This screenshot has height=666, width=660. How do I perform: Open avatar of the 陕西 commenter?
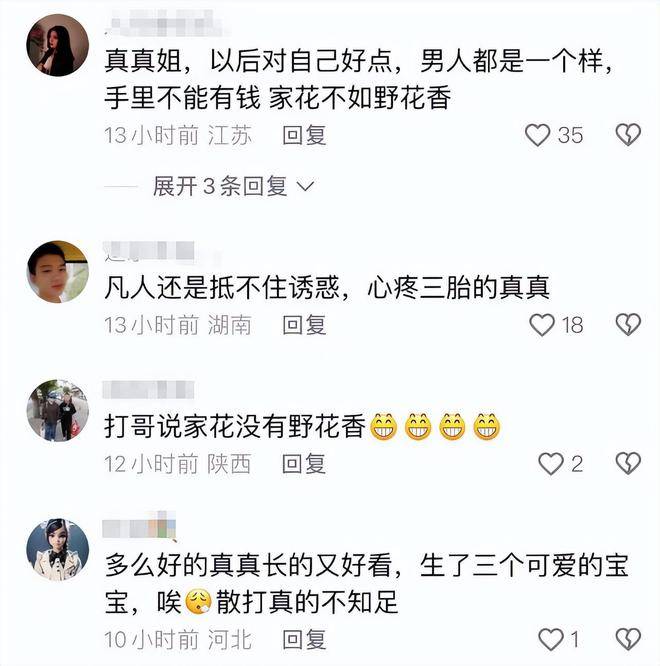[57, 410]
